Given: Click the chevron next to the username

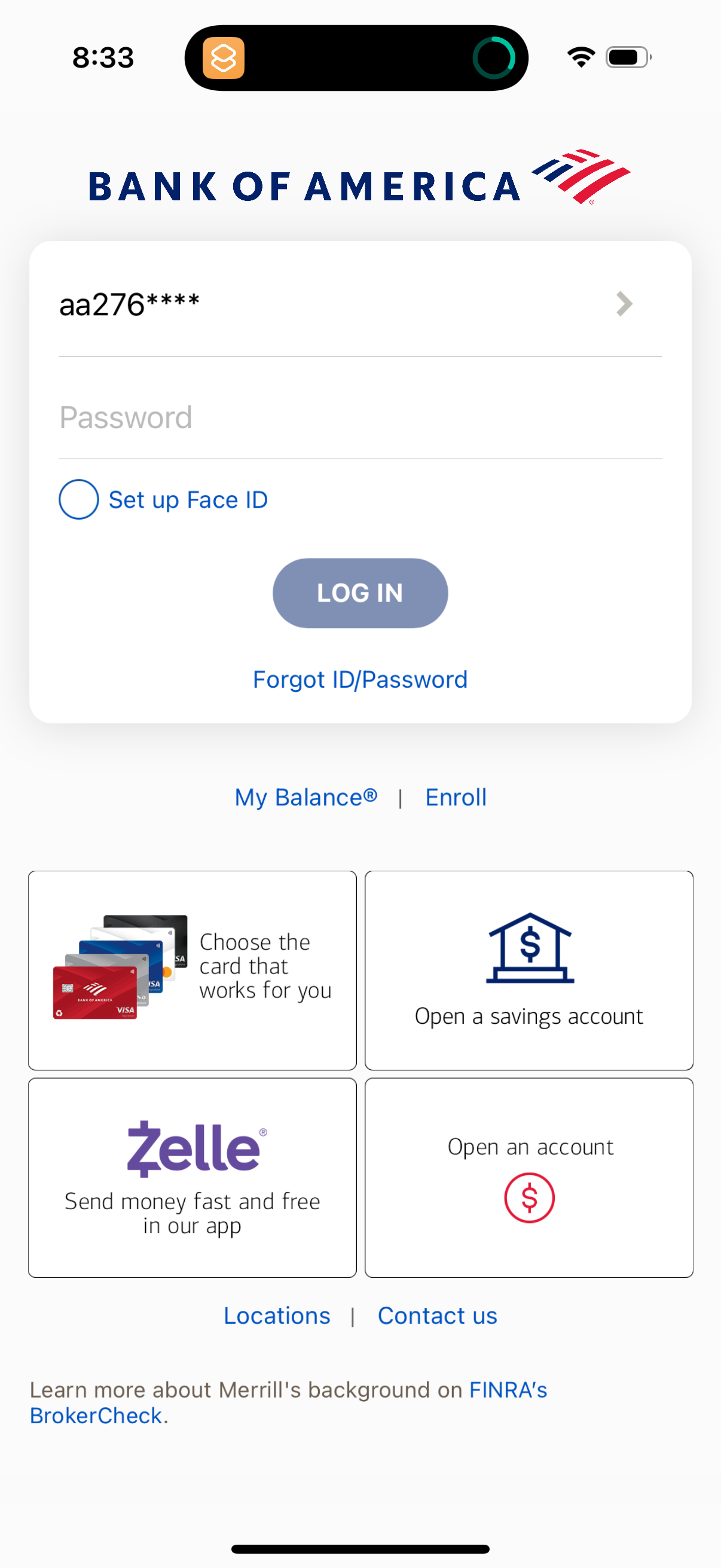Looking at the screenshot, I should pyautogui.click(x=623, y=304).
